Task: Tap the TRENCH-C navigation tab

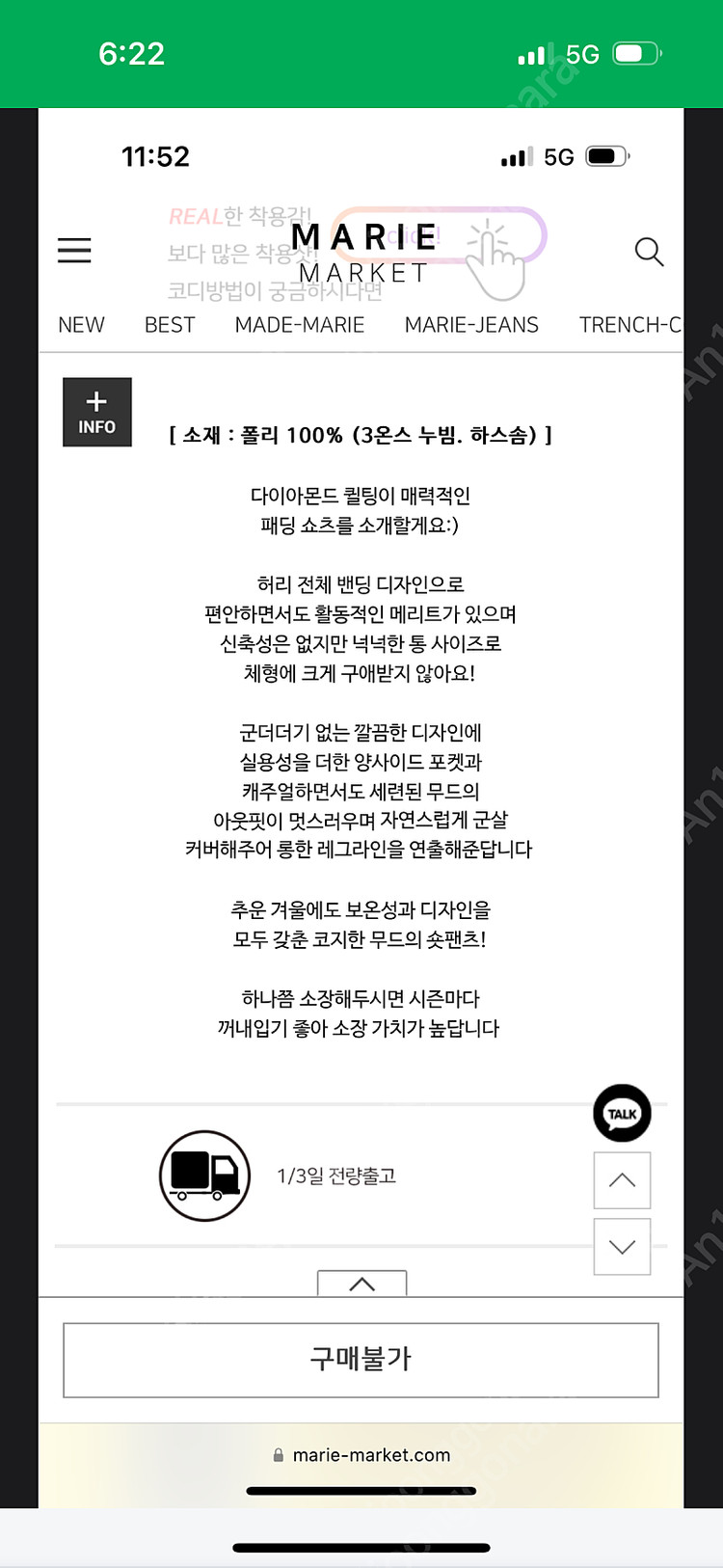Action: 631,325
